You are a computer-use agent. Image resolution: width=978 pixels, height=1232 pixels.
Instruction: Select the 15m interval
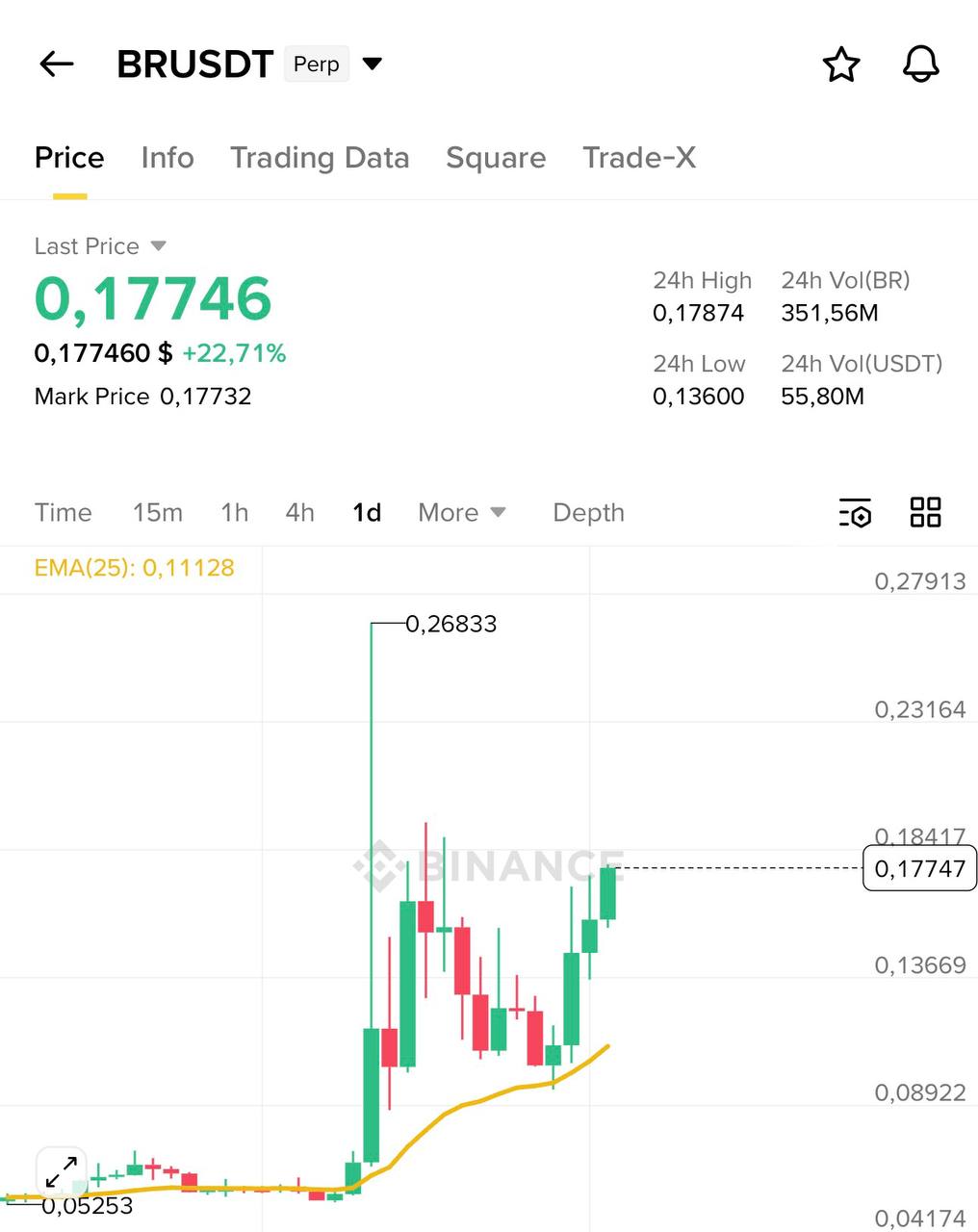tap(158, 512)
